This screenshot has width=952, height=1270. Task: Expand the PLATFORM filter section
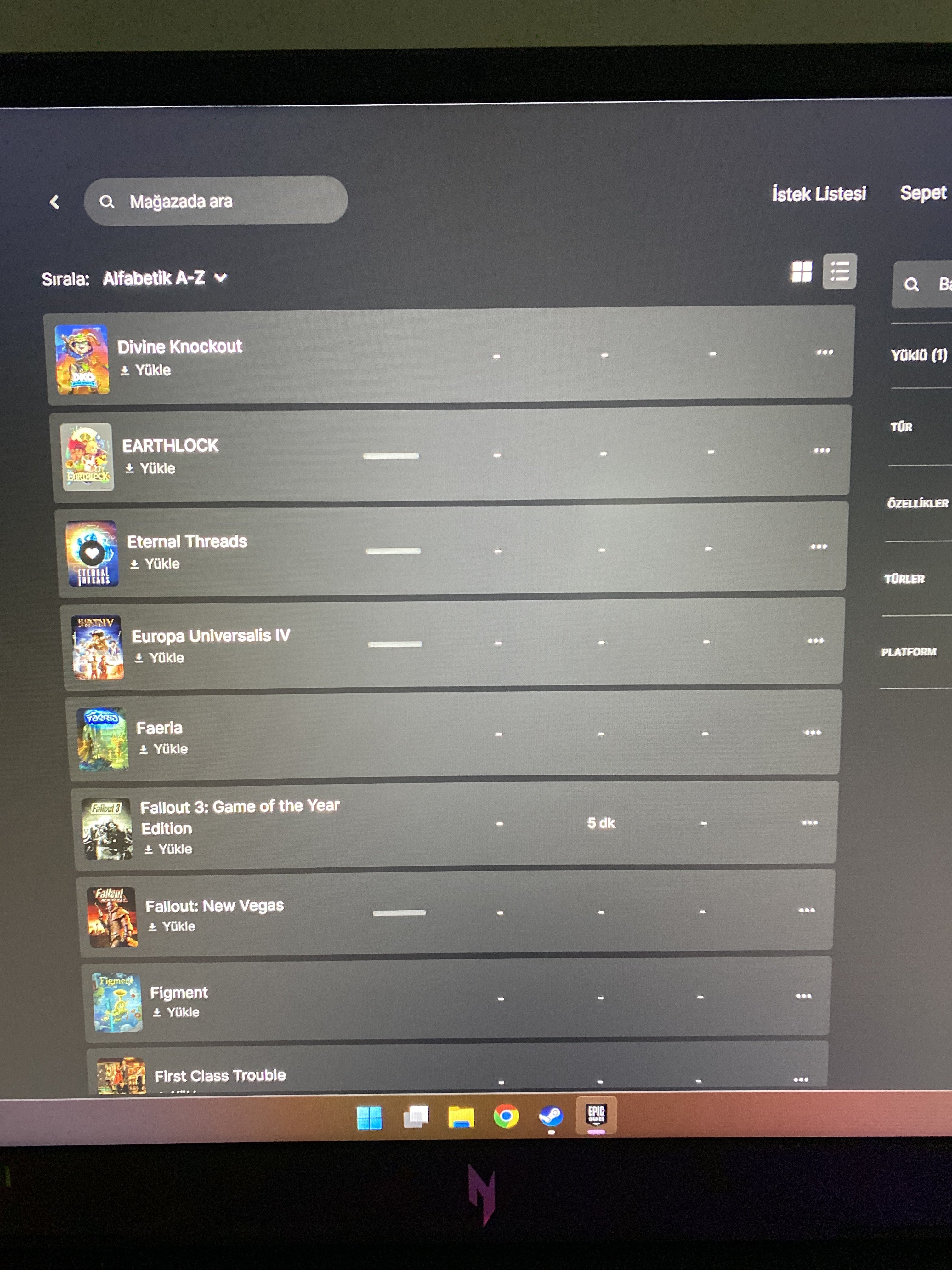tap(908, 652)
